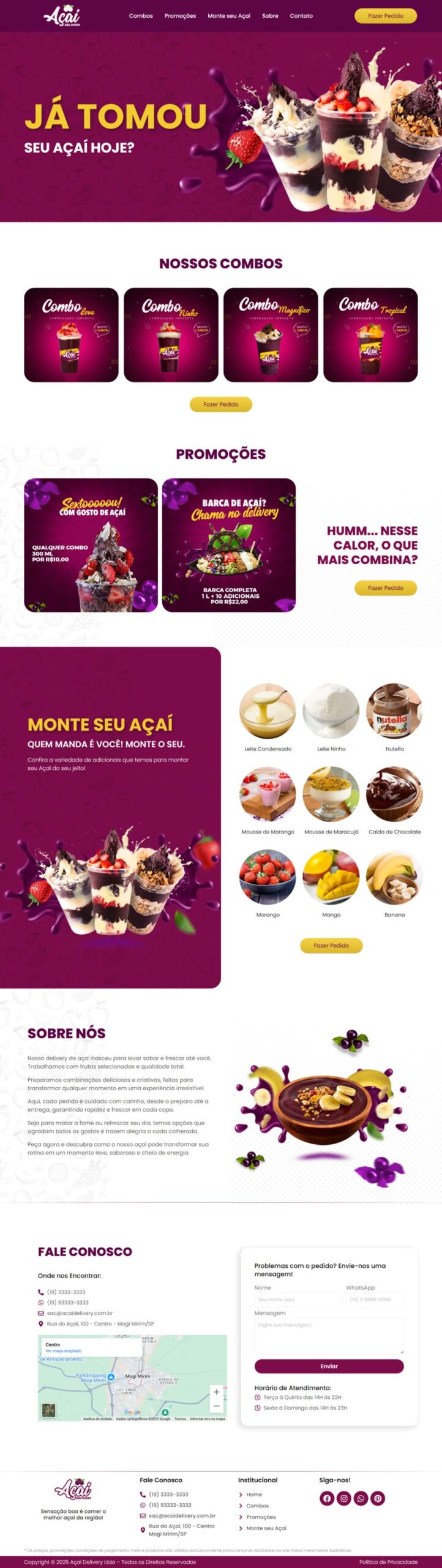Focus the Mensagem text area
This screenshot has width=442, height=1568.
point(329,1335)
